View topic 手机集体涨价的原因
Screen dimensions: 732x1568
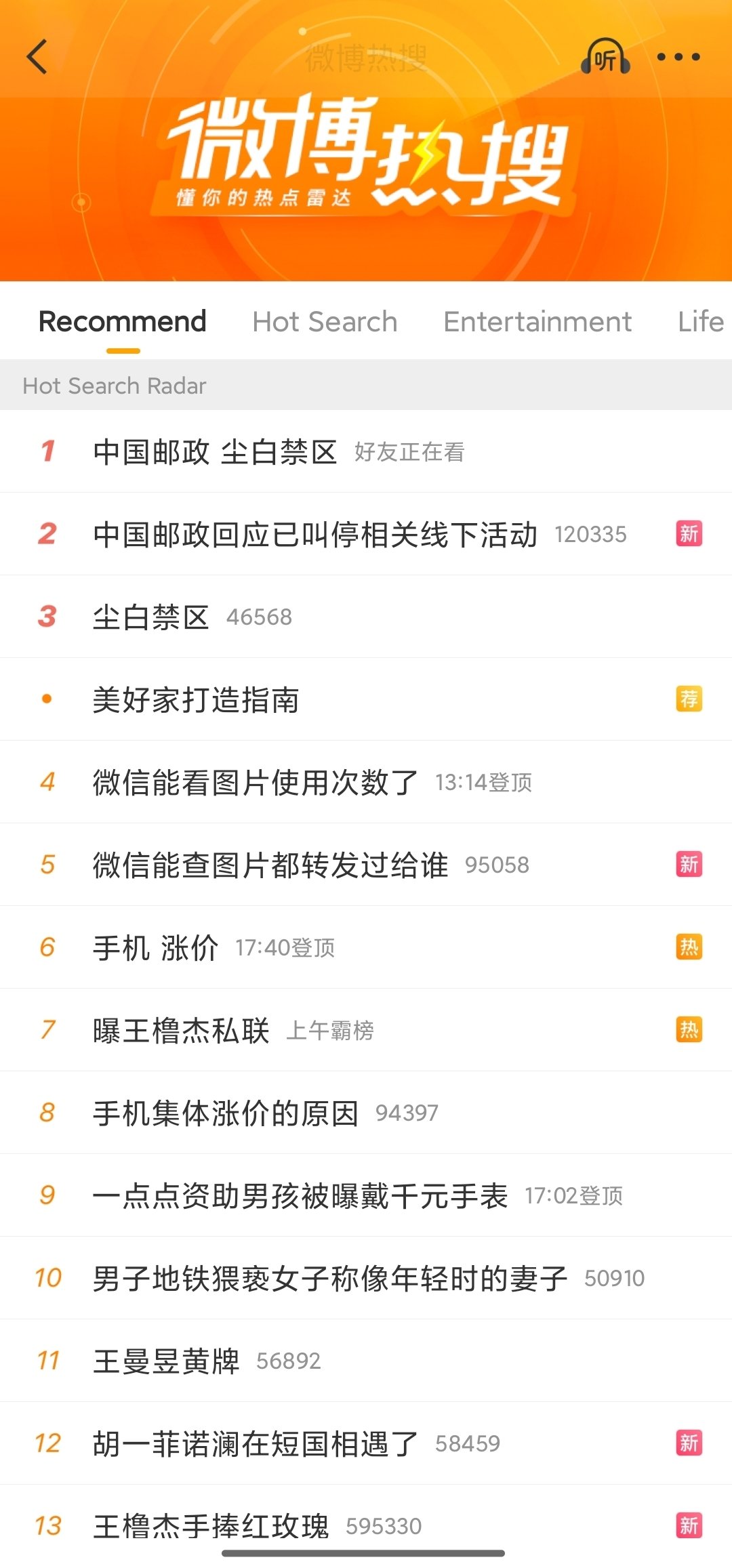pyautogui.click(x=226, y=1113)
